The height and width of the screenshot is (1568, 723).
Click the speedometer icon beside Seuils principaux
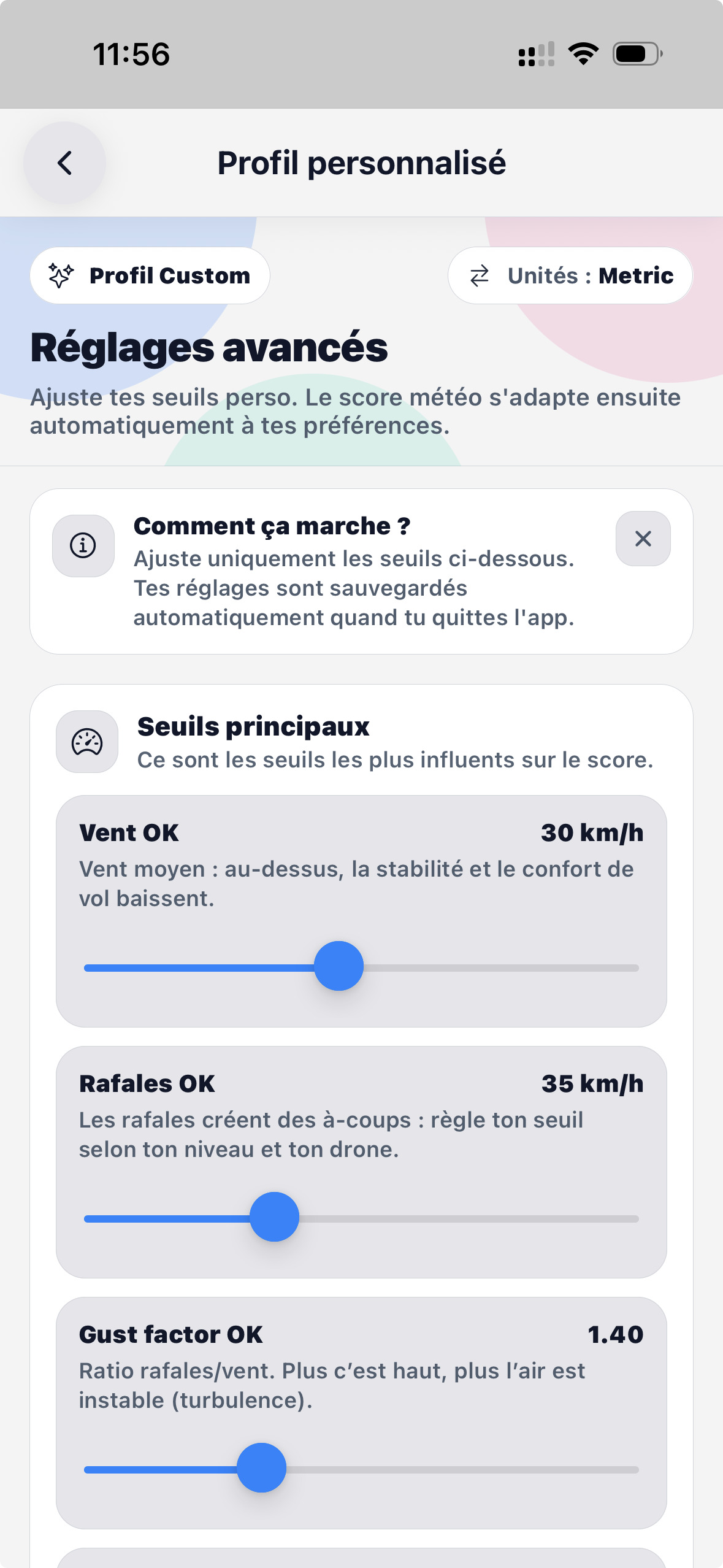86,741
